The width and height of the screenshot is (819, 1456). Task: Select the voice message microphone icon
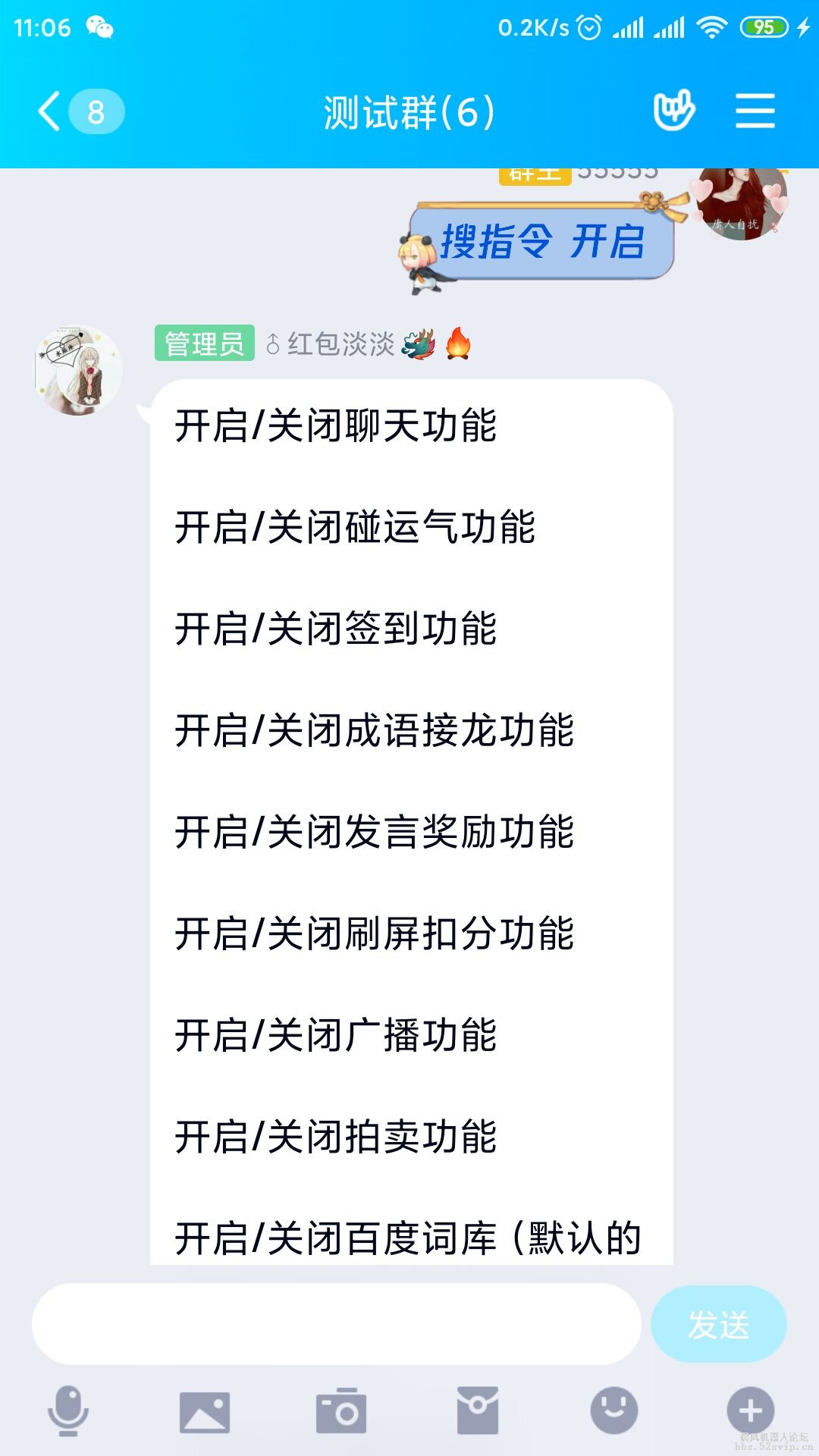(68, 1407)
